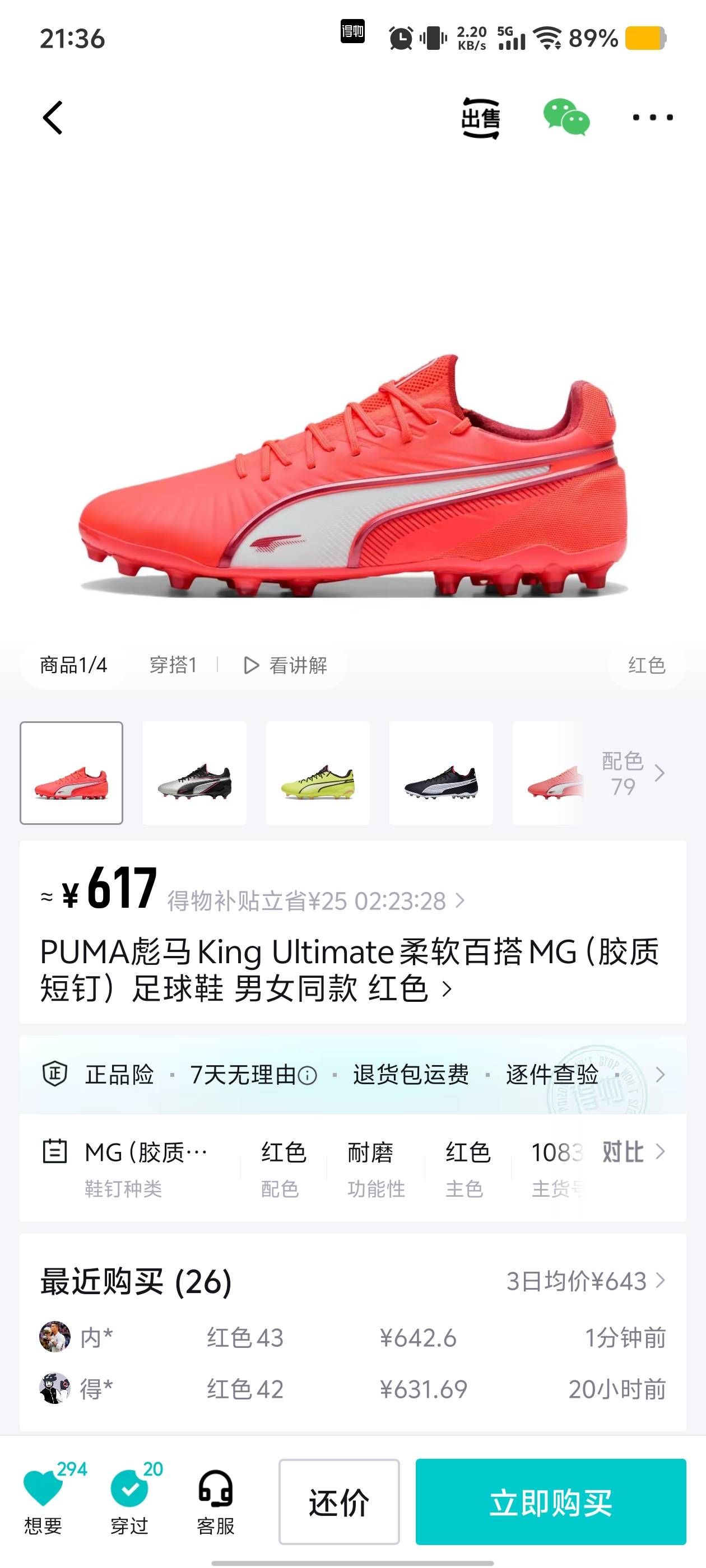Buy now with 立即购买 button
The height and width of the screenshot is (1568, 706).
[551, 1502]
